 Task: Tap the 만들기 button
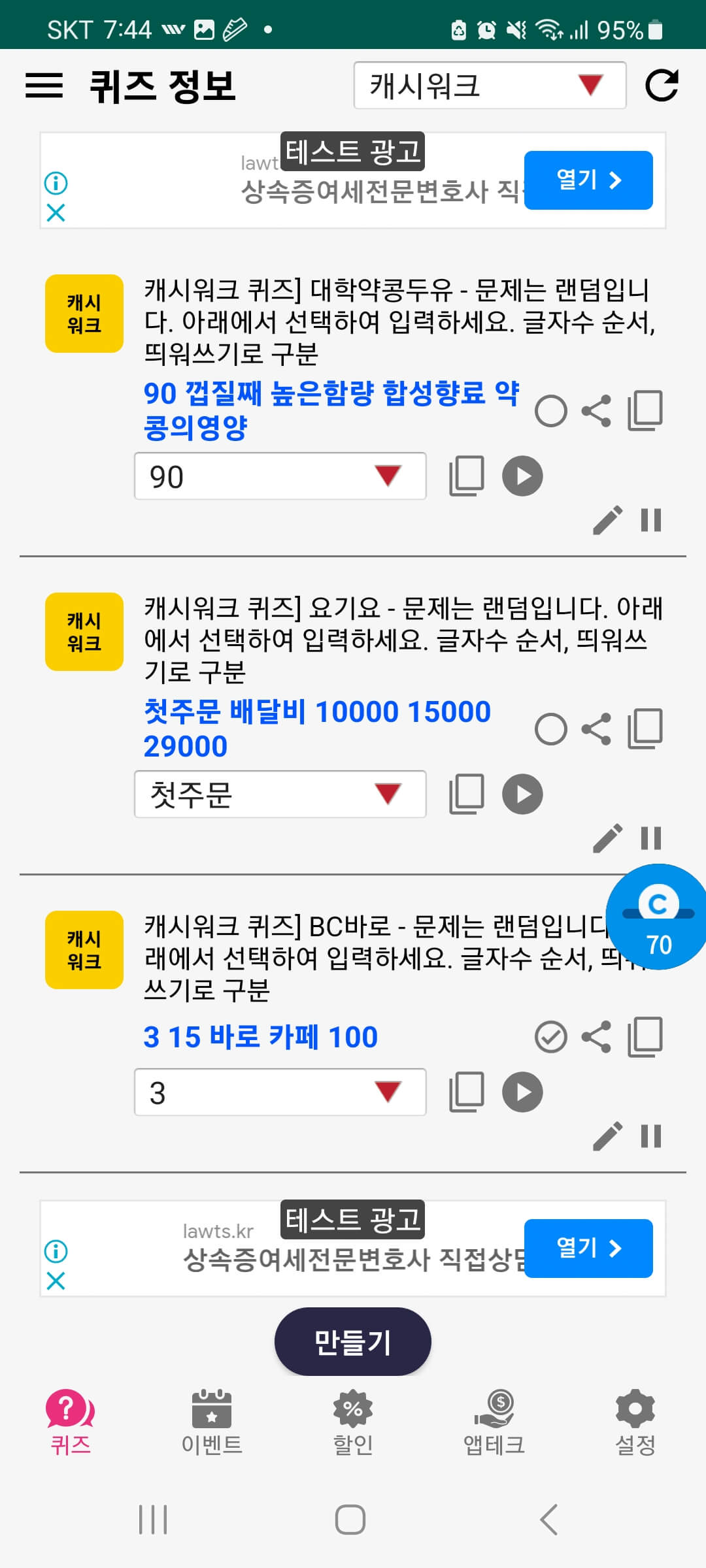tap(352, 1342)
